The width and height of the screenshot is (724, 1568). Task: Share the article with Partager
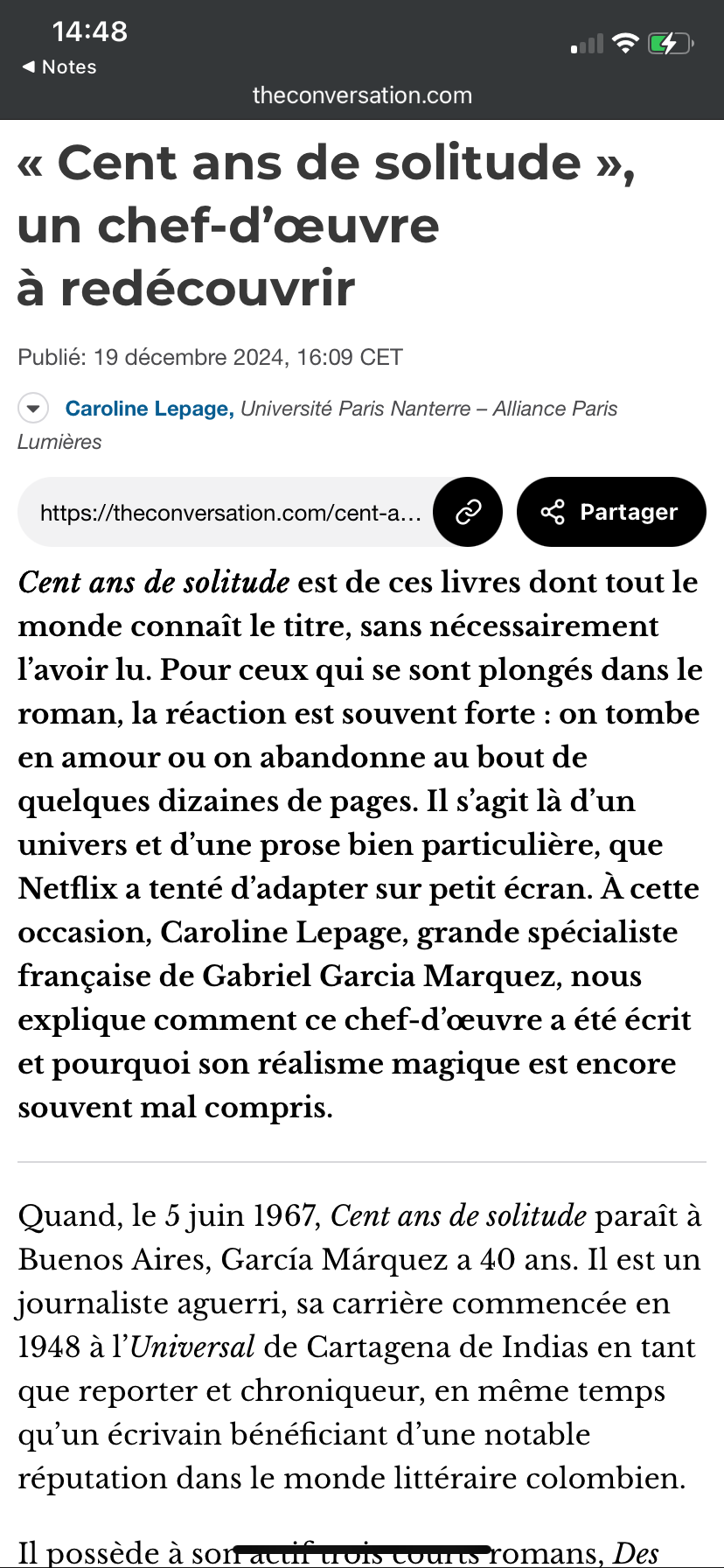tap(611, 512)
